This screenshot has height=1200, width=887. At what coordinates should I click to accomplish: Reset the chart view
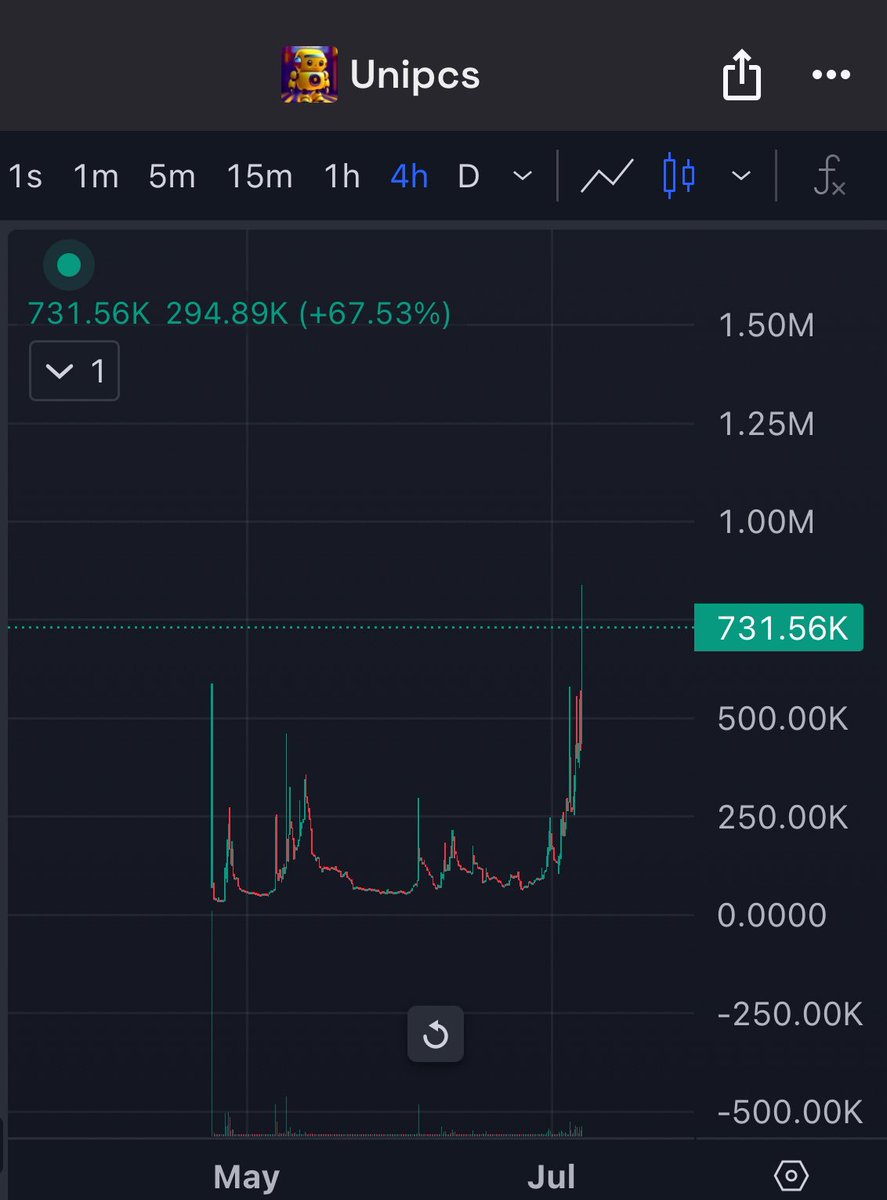(x=435, y=1034)
